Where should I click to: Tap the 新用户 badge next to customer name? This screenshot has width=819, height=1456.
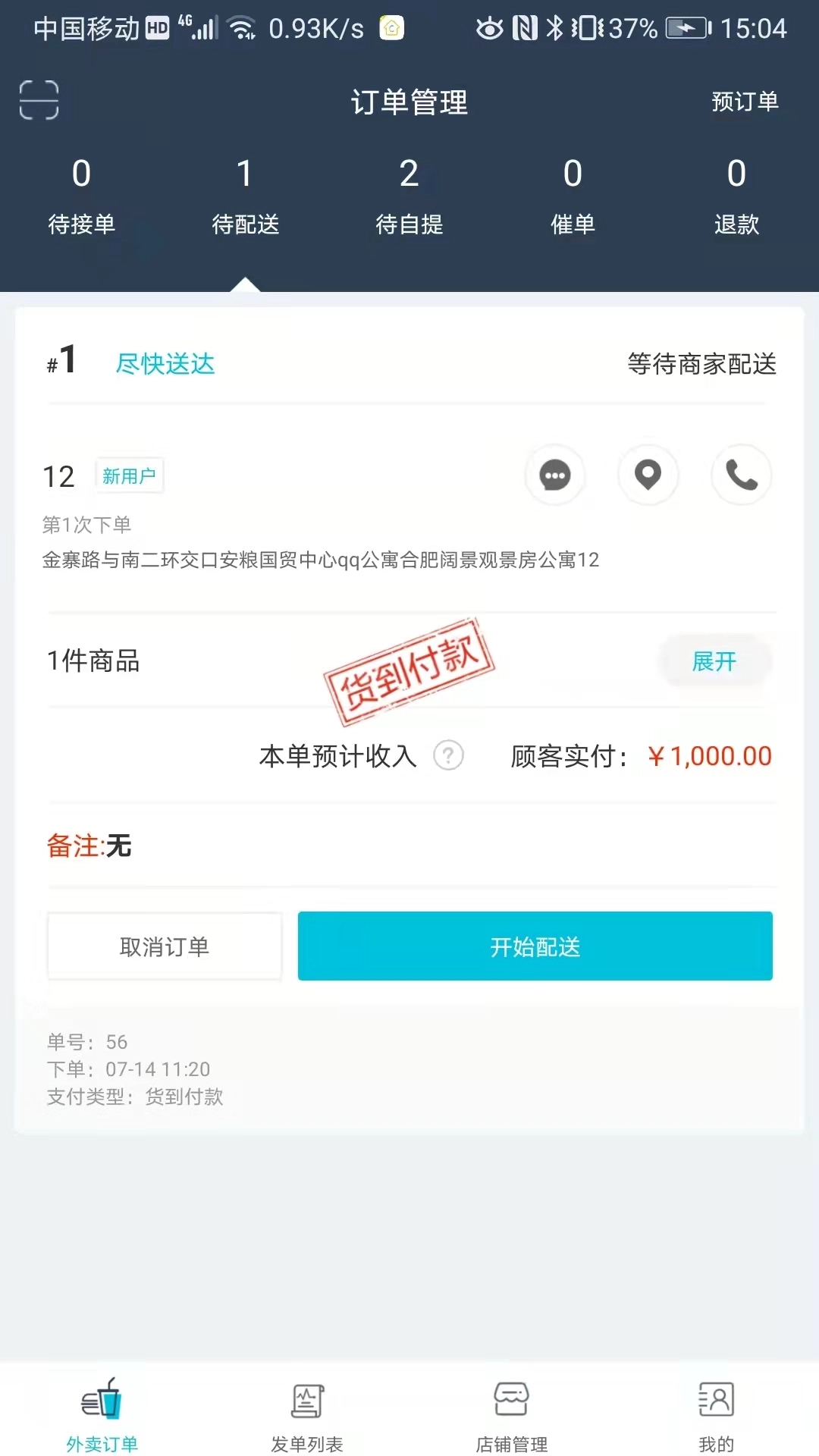tap(130, 475)
